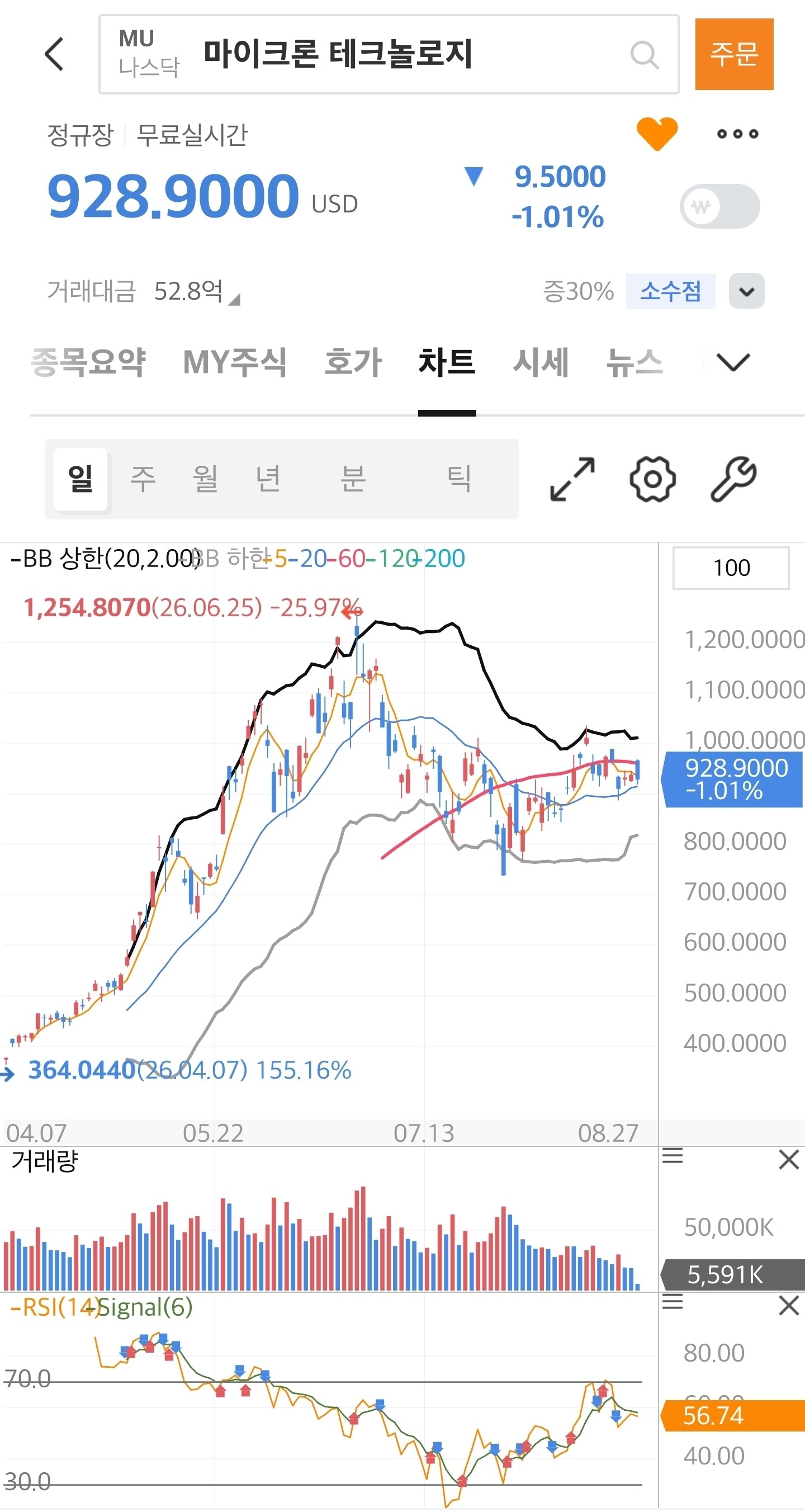805x1512 pixels.
Task: Open chart settings gear
Action: (x=652, y=479)
